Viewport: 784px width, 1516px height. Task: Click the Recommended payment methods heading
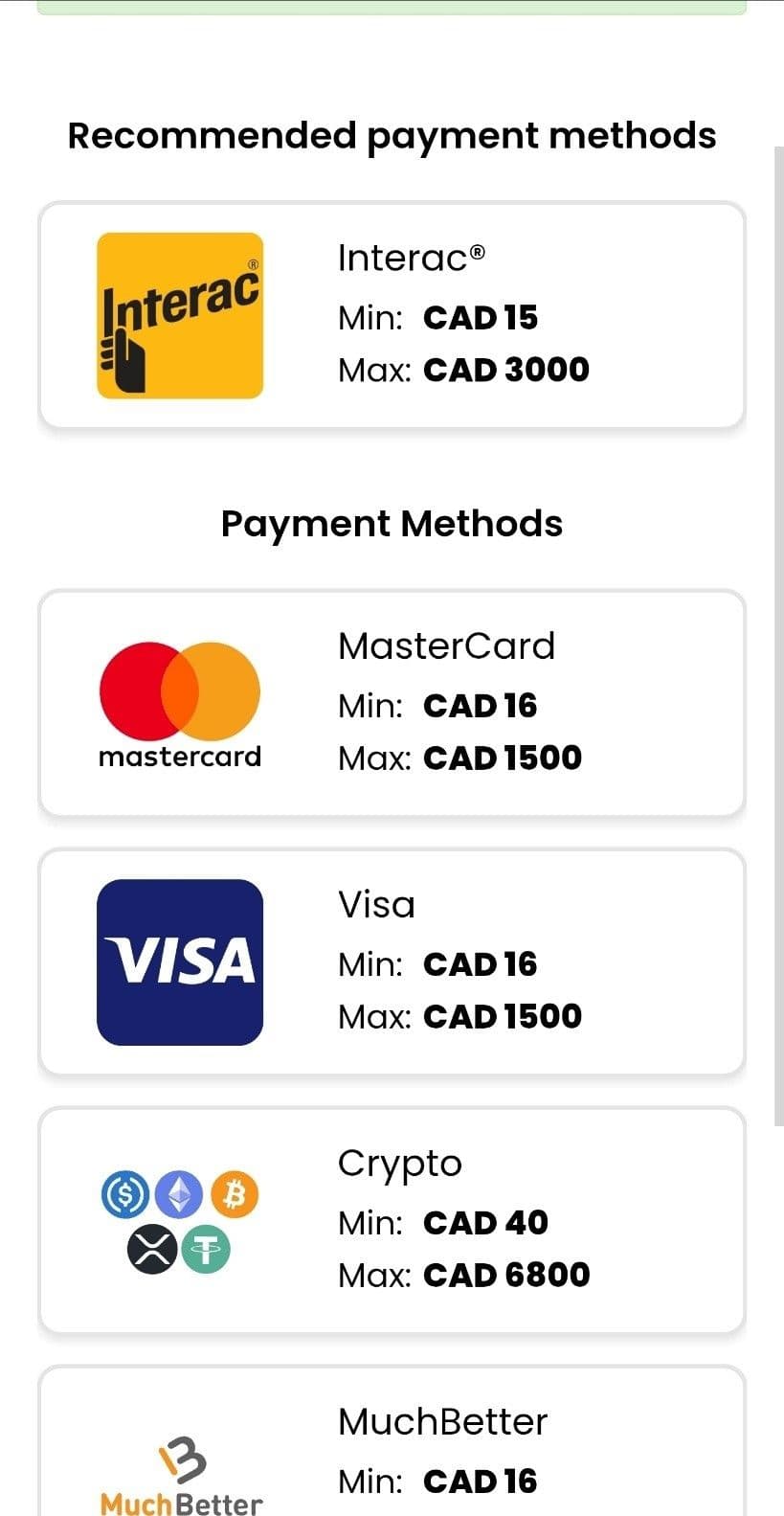392,135
